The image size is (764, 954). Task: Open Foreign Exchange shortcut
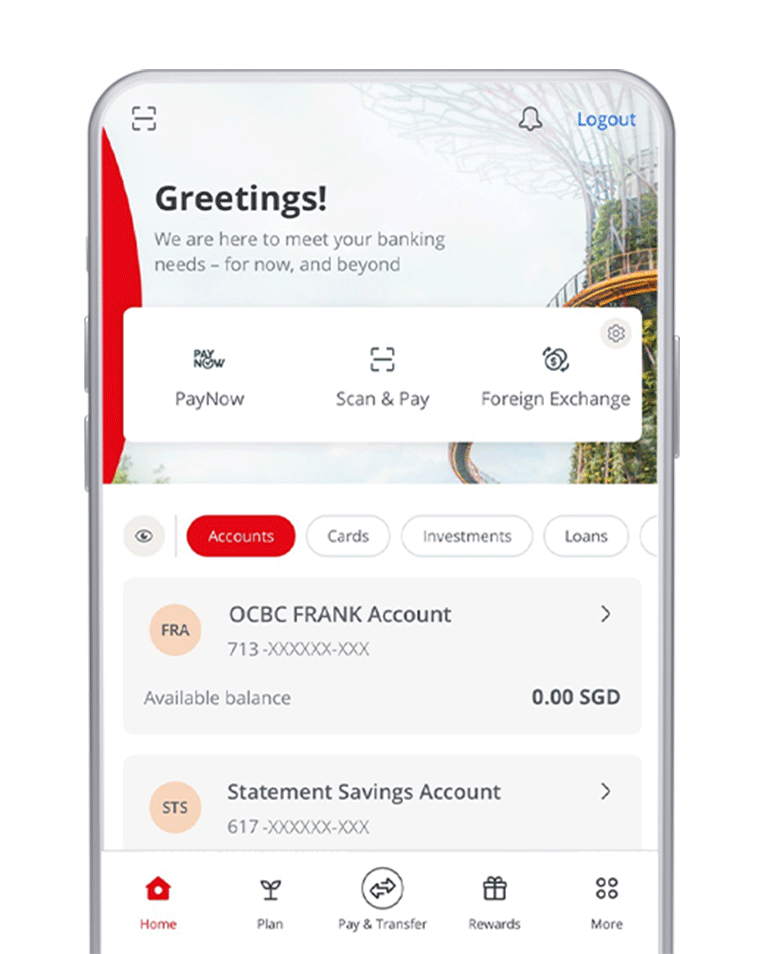tap(555, 378)
